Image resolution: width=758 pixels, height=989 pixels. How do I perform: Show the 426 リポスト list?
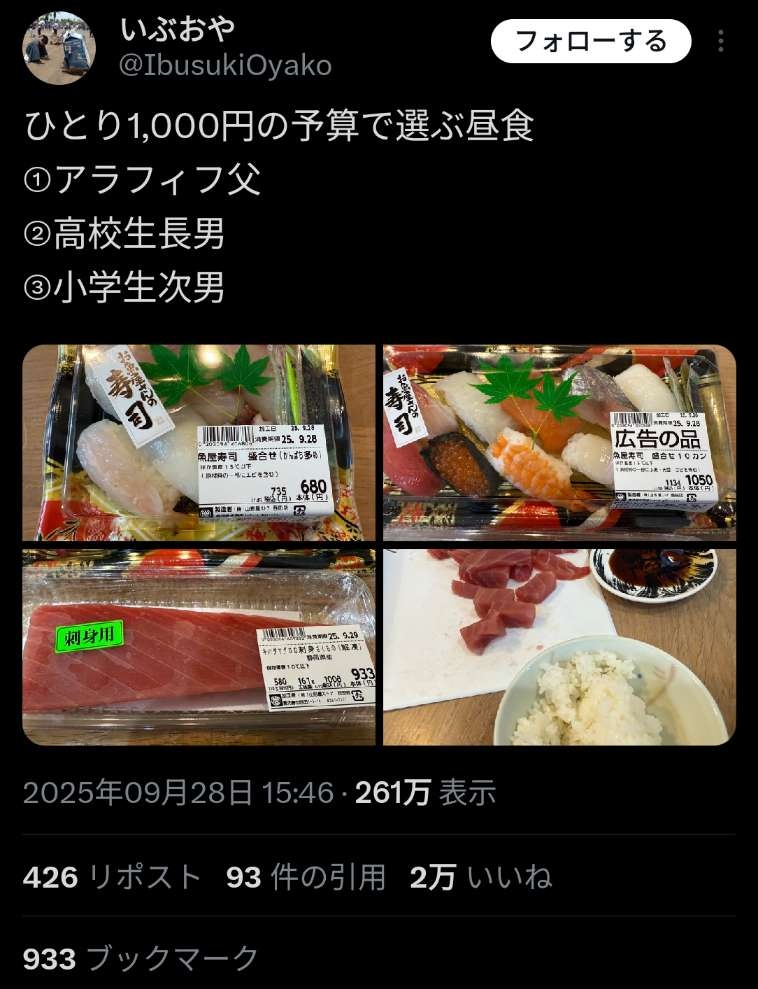pyautogui.click(x=112, y=877)
